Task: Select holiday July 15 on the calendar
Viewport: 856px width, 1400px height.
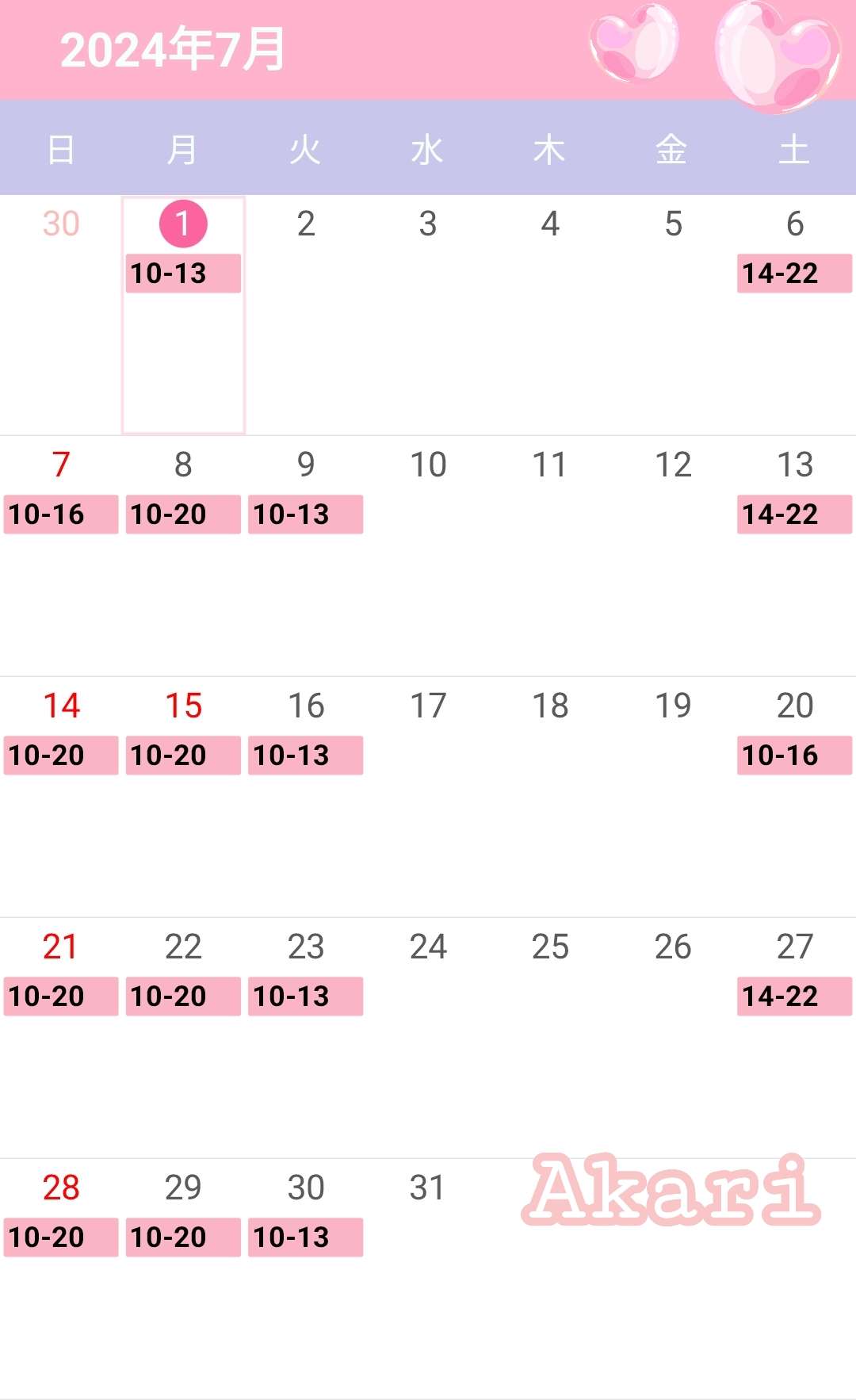Action: click(183, 797)
